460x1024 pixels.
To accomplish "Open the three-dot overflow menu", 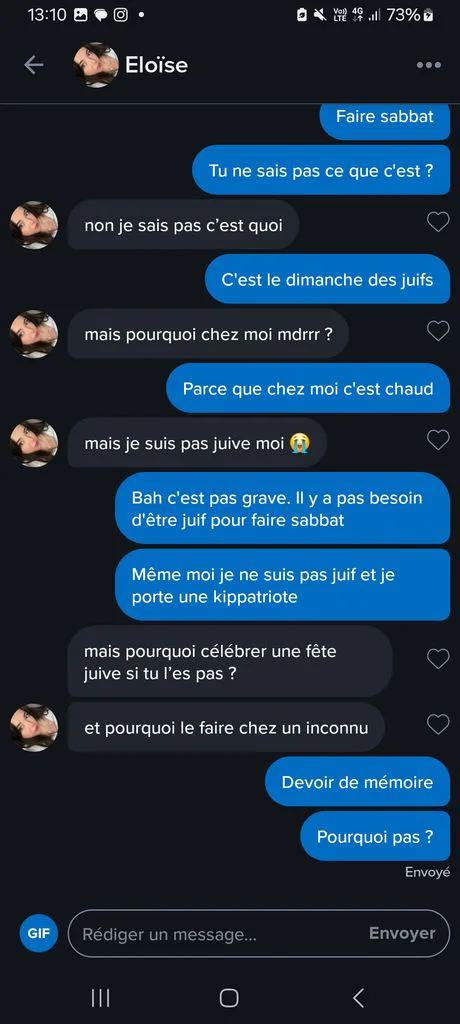I will click(x=429, y=65).
